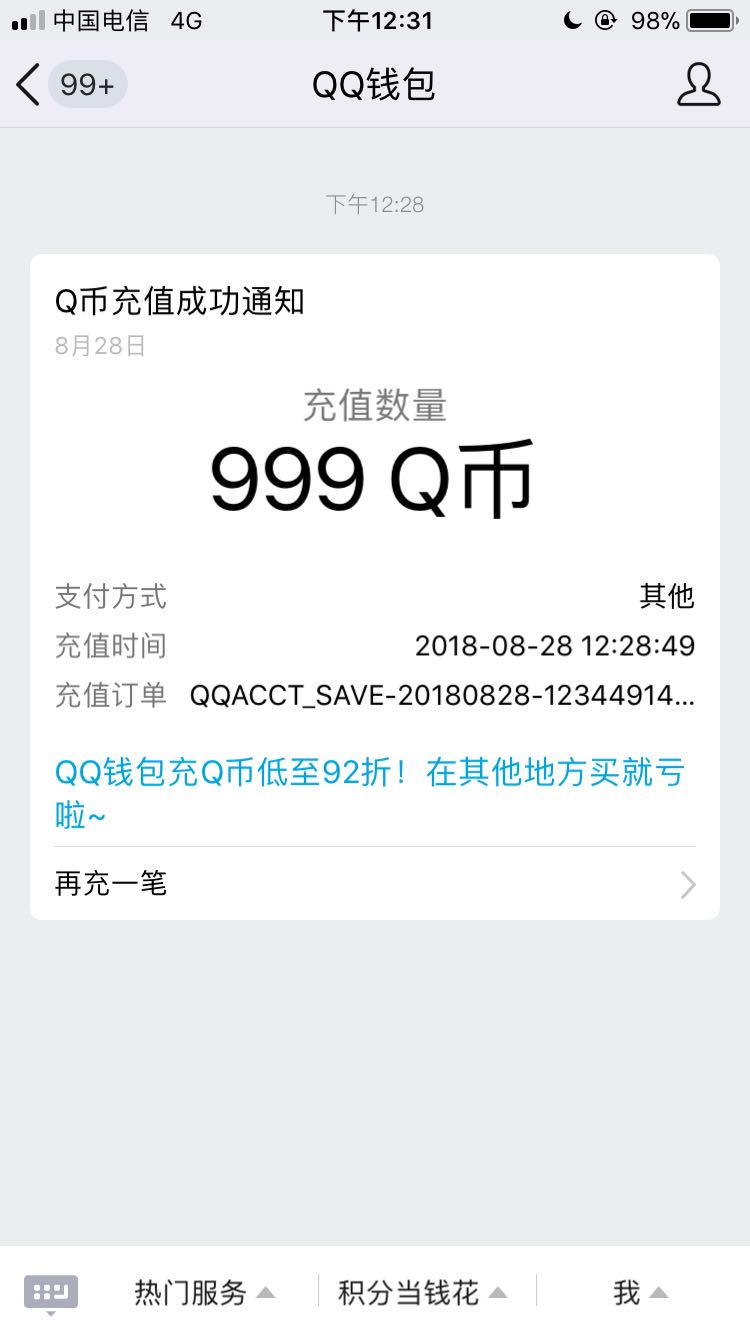Viewport: 750px width, 1334px height.
Task: Tap 再充一笔 to recharge again
Action: pos(375,884)
